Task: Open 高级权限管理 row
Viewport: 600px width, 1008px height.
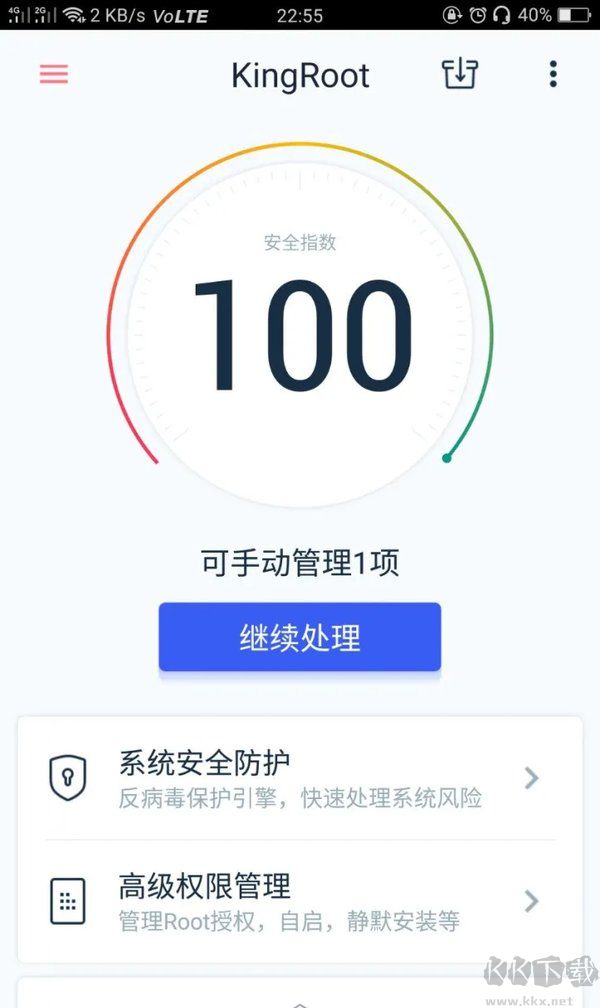Action: click(300, 901)
